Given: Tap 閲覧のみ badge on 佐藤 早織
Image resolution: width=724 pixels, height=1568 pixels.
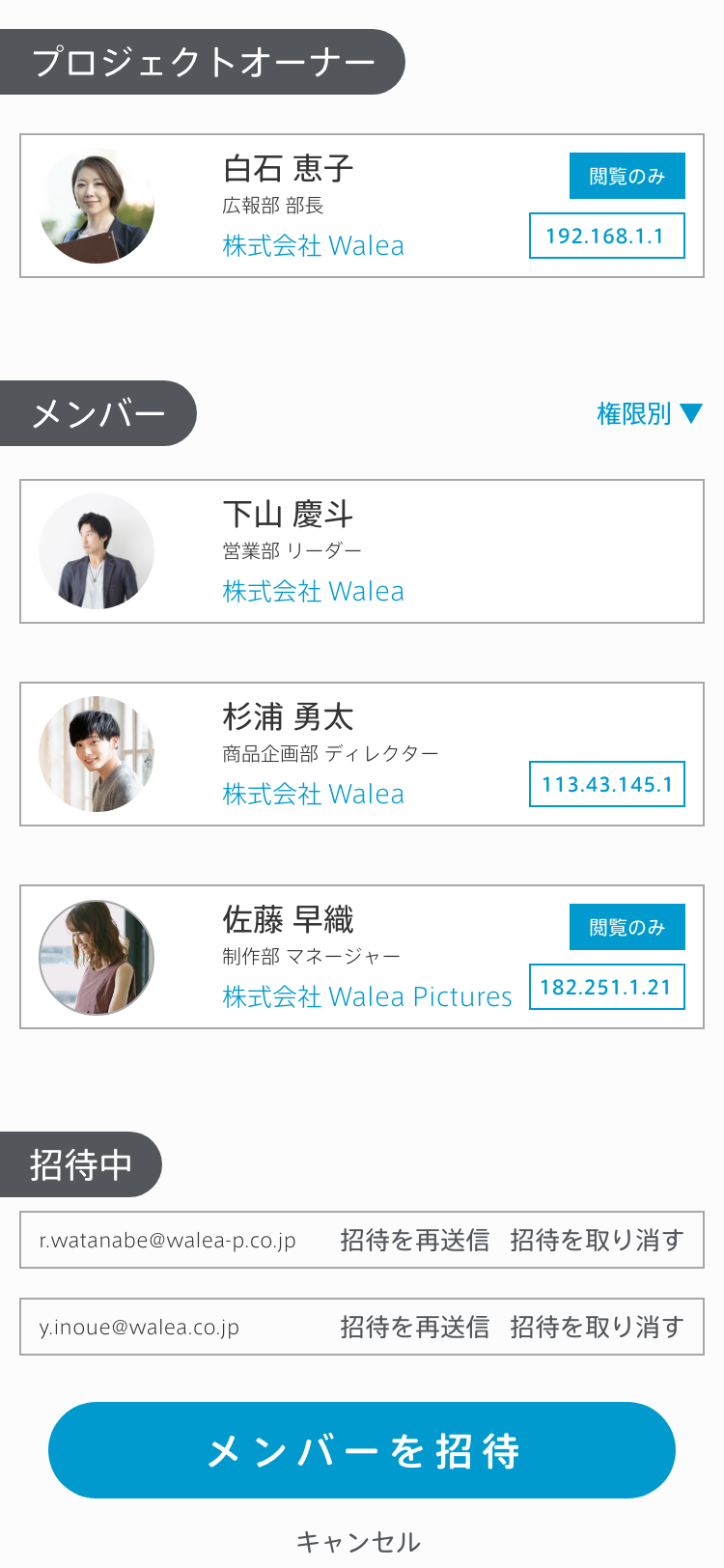Looking at the screenshot, I should coord(627,927).
